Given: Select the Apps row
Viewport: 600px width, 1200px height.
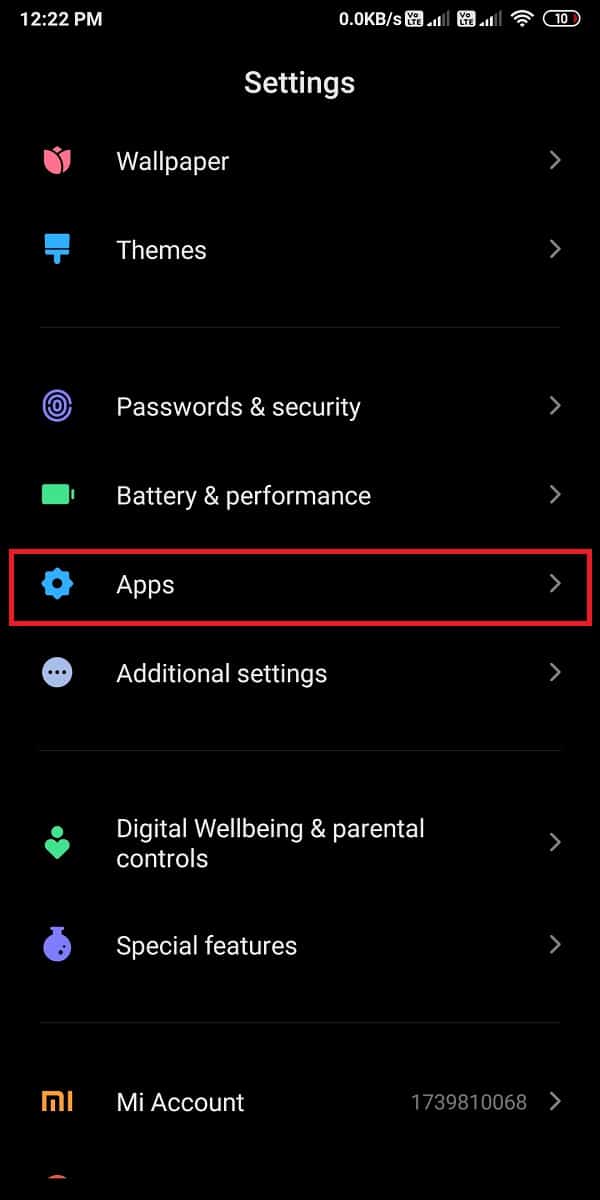Looking at the screenshot, I should tap(300, 584).
